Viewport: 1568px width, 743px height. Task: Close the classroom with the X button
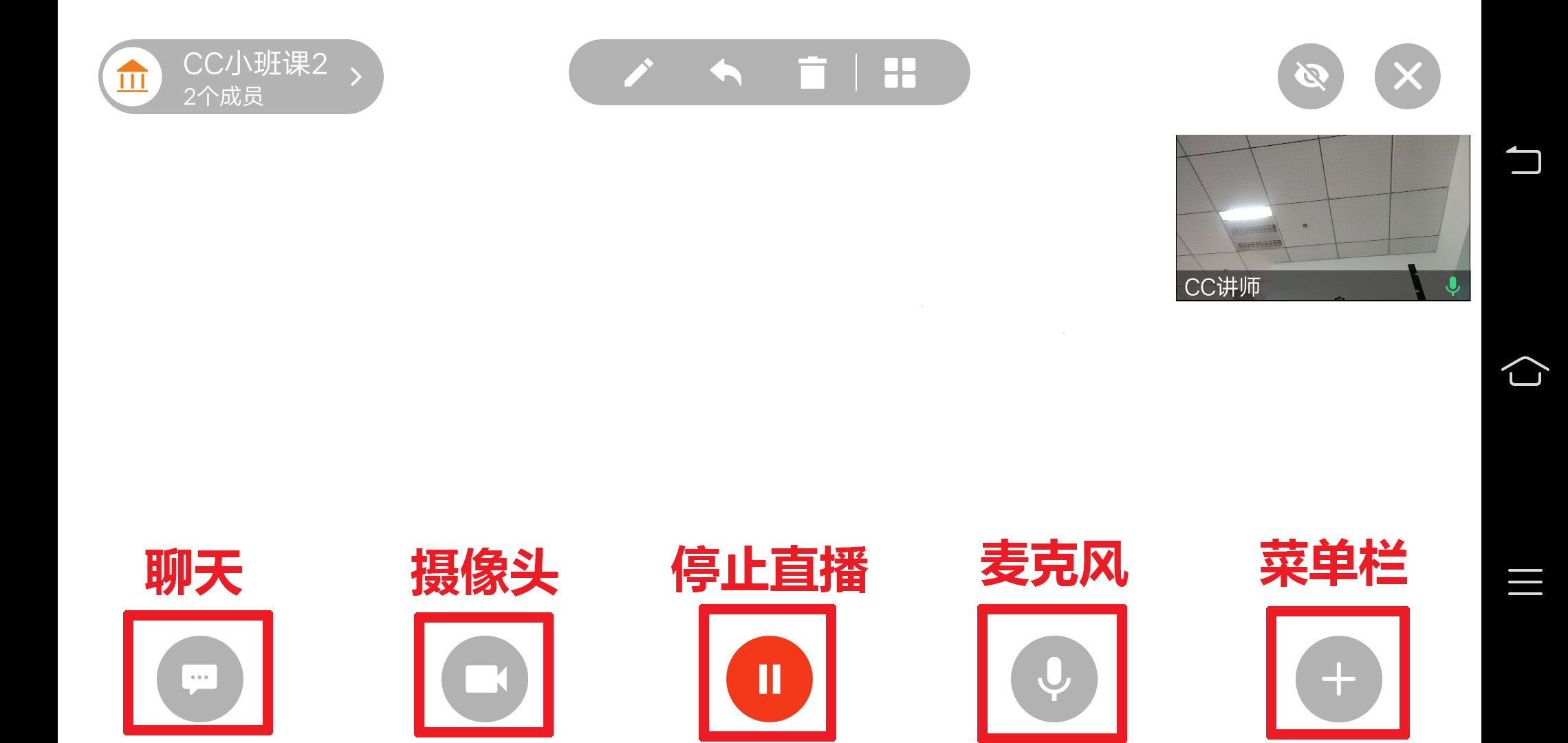click(1407, 76)
